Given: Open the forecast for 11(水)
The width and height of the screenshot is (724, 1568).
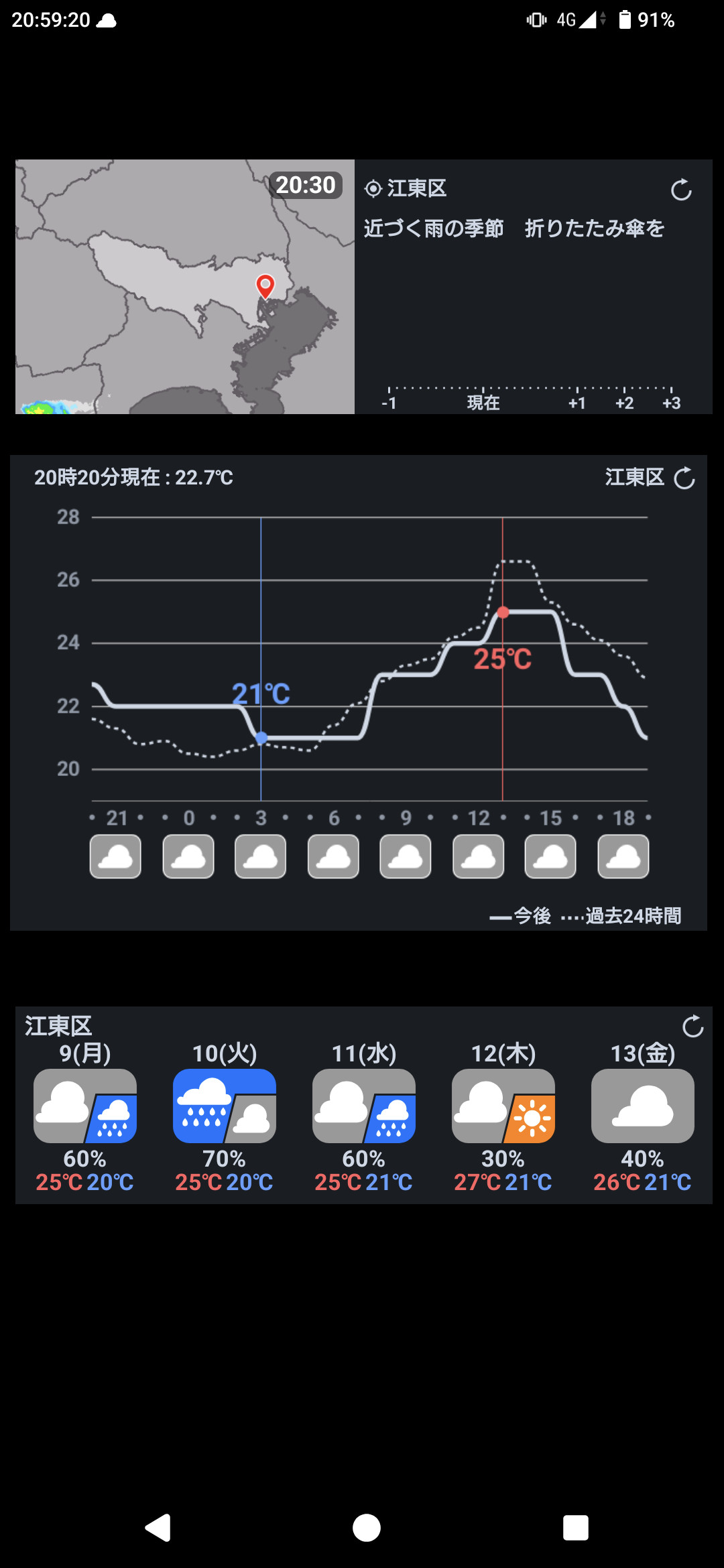Looking at the screenshot, I should point(364,1116).
